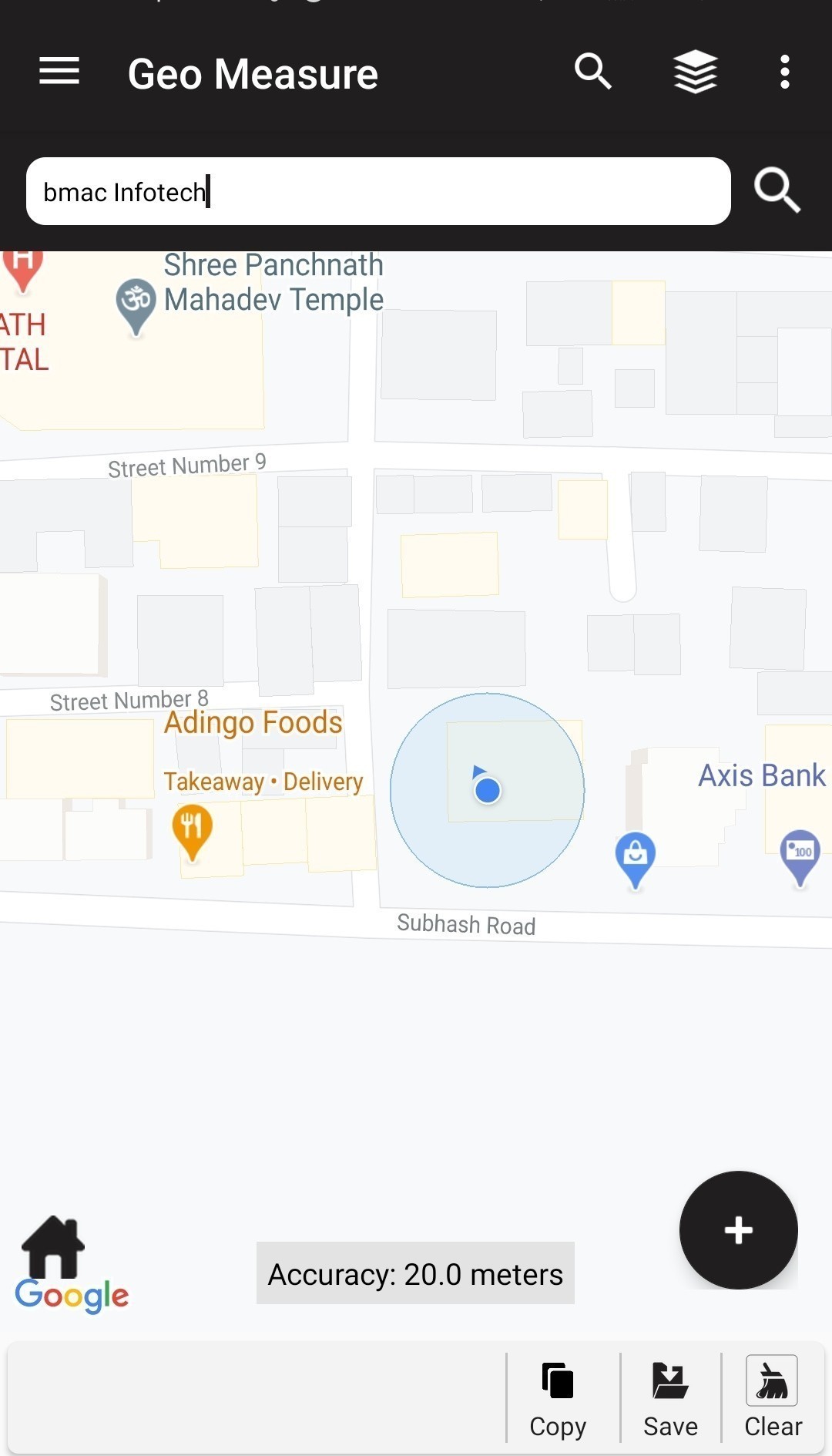
Task: Tap the search icon in the app bar
Action: [x=593, y=72]
